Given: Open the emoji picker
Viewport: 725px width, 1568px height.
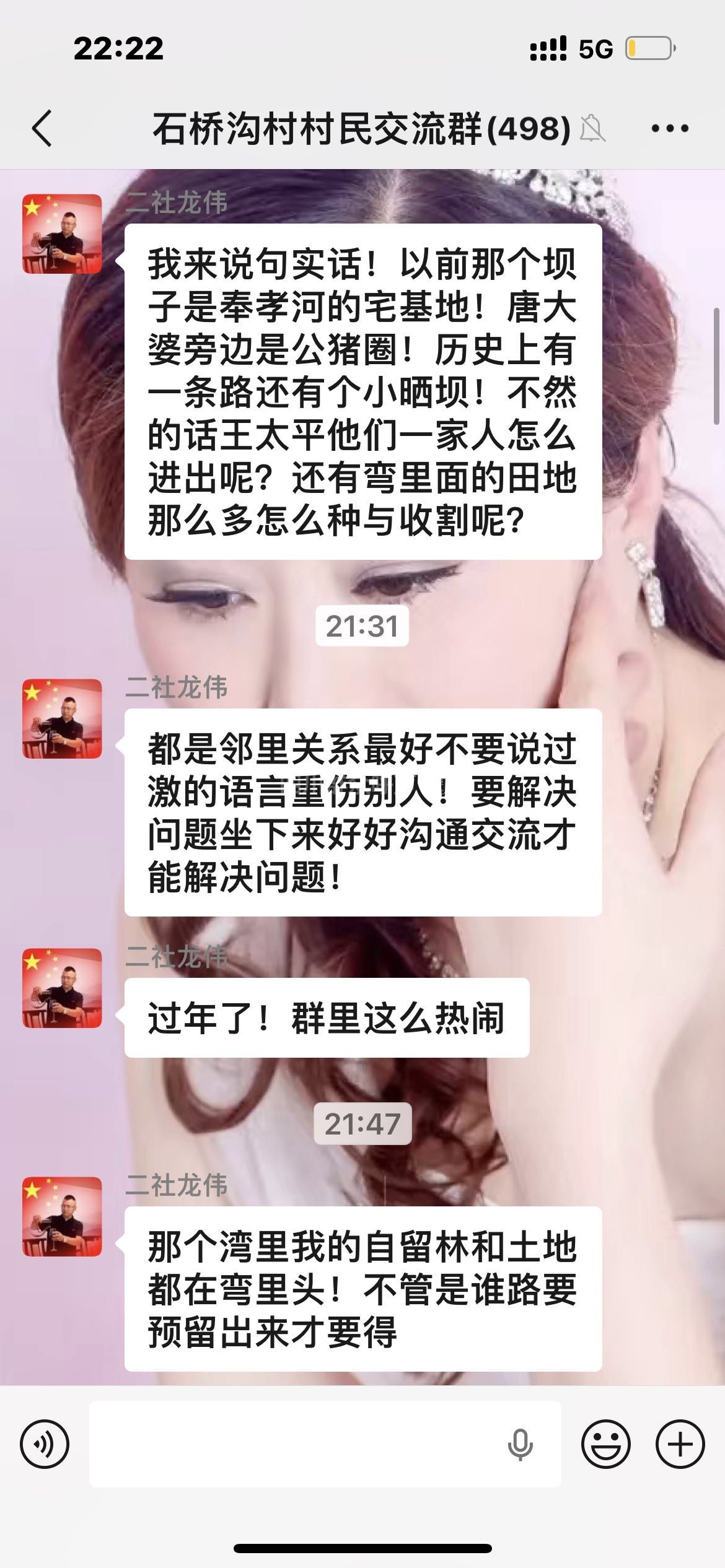Looking at the screenshot, I should point(605,1445).
